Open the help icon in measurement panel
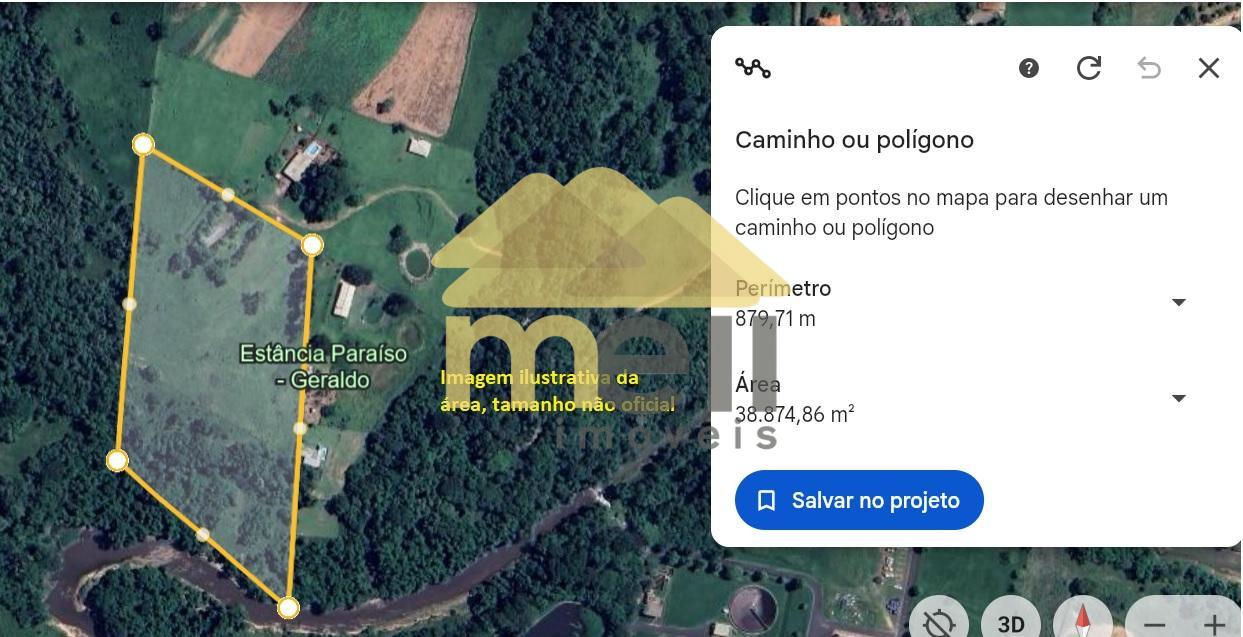1243x637 pixels. pos(1029,68)
